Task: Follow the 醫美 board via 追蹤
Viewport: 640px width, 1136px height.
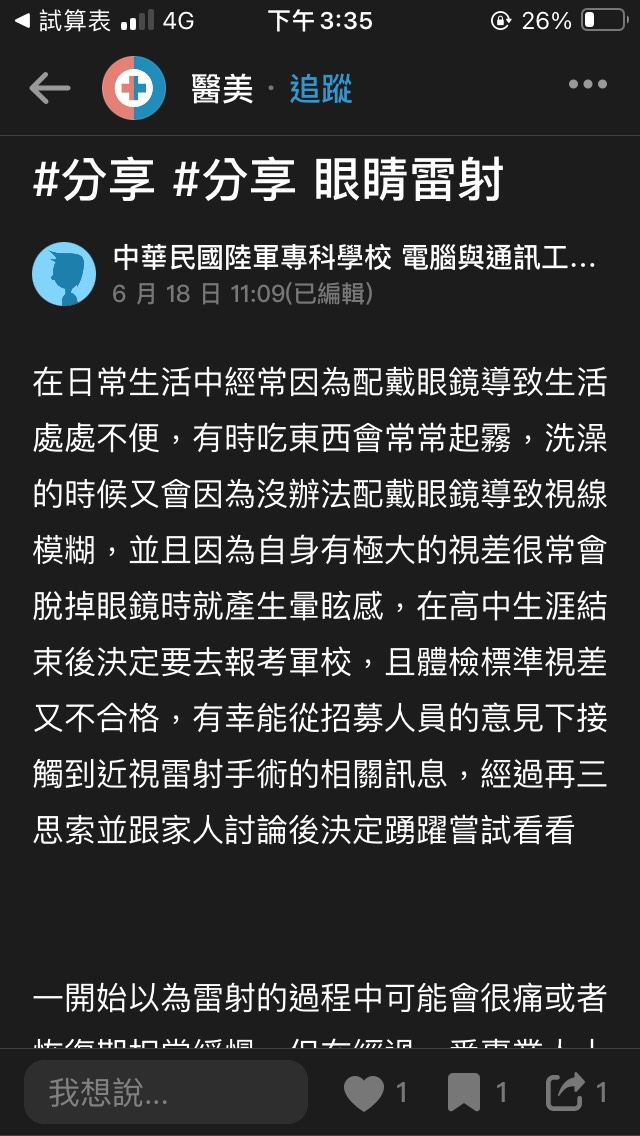Action: 320,89
